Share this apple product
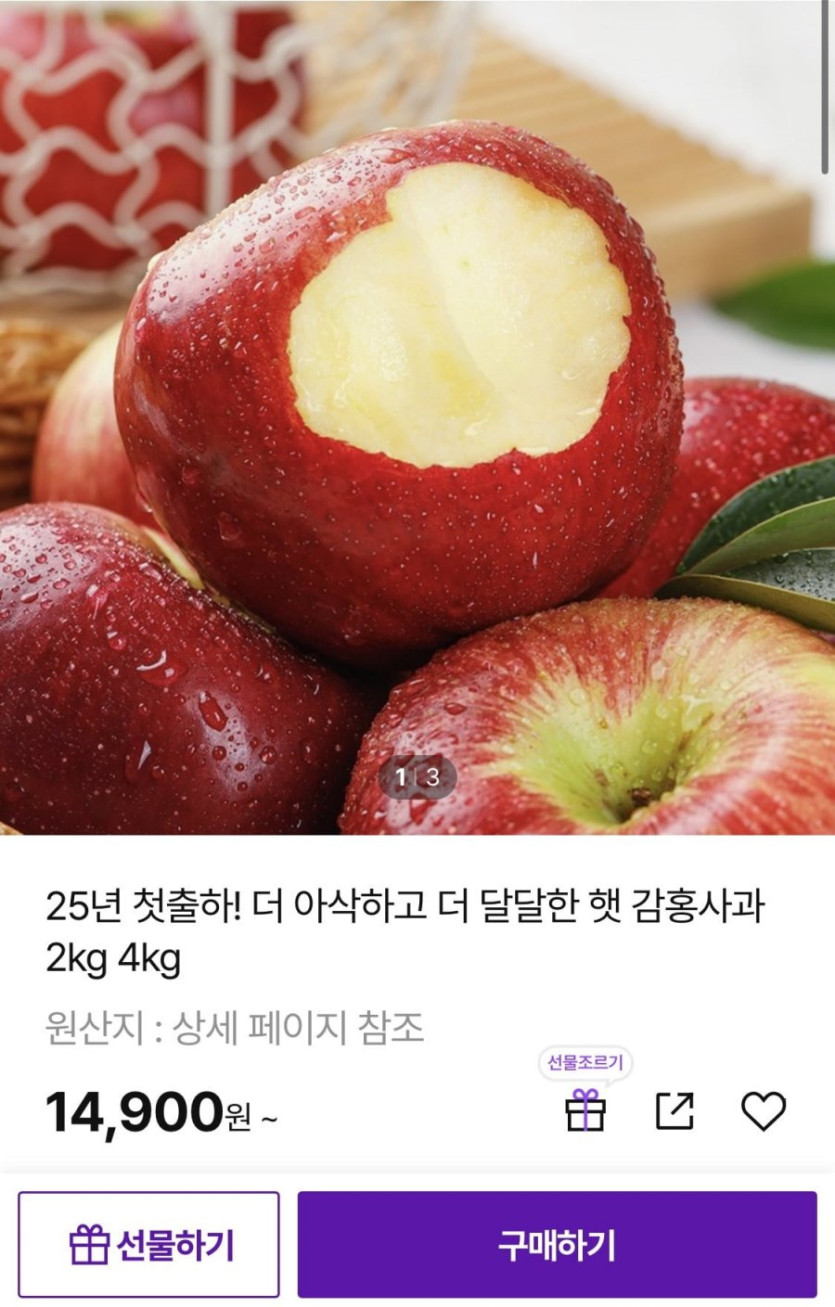835x1307 pixels. point(674,1110)
